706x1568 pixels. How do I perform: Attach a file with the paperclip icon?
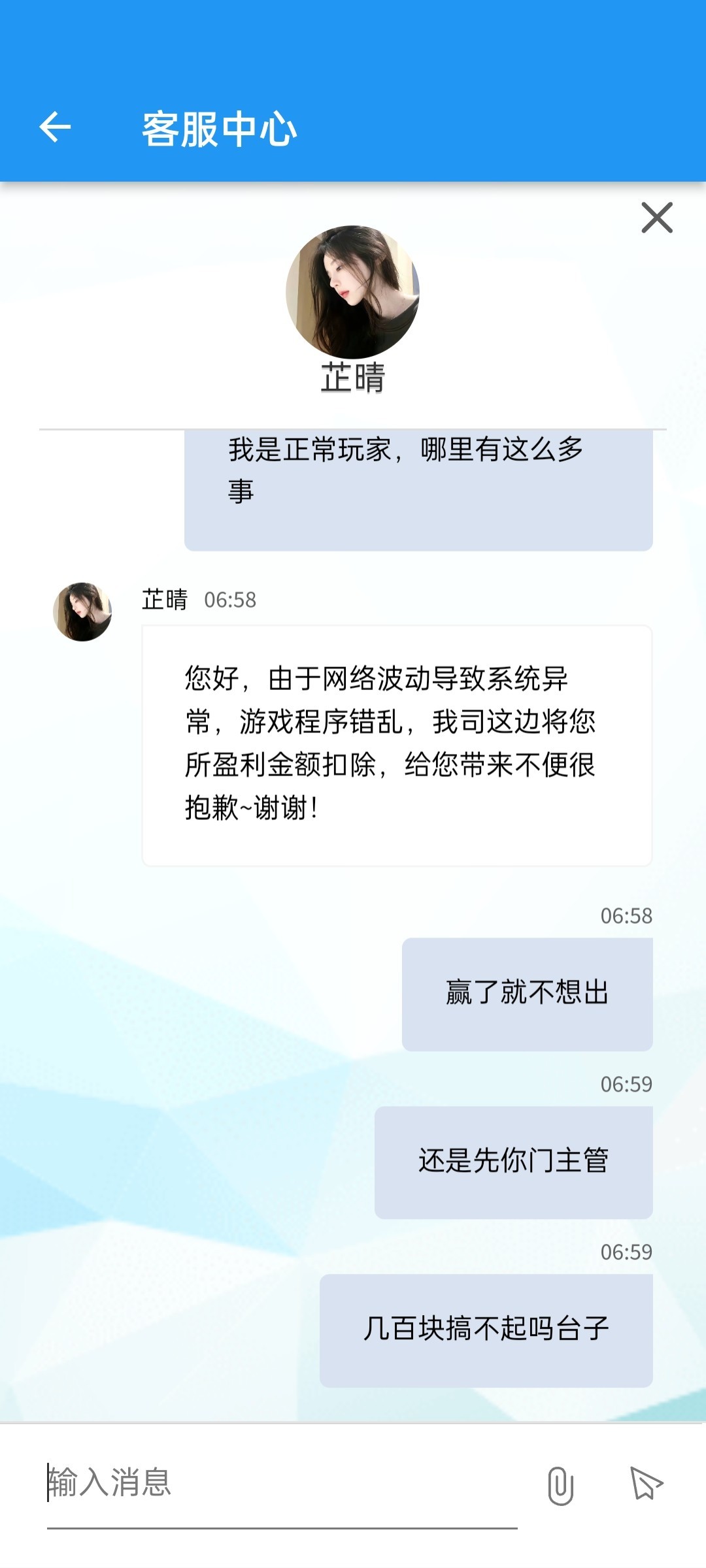tap(560, 1485)
